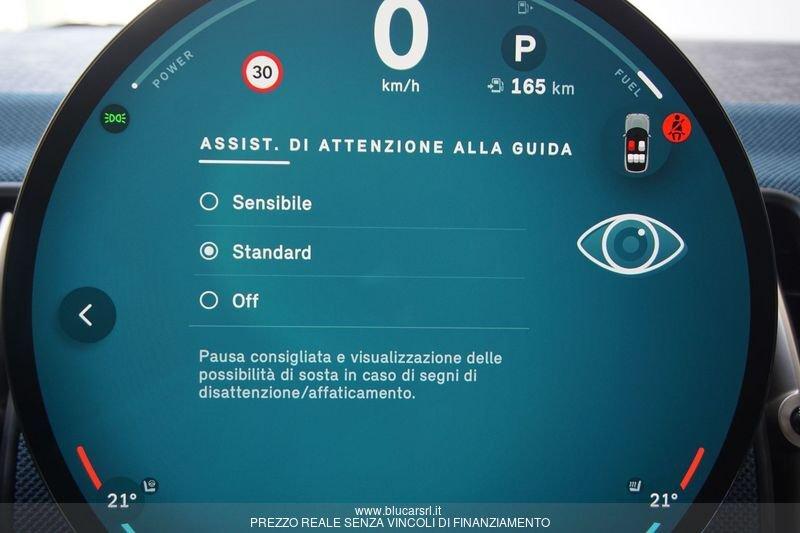
Task: Activate the left seat heating icon
Action: point(152,485)
